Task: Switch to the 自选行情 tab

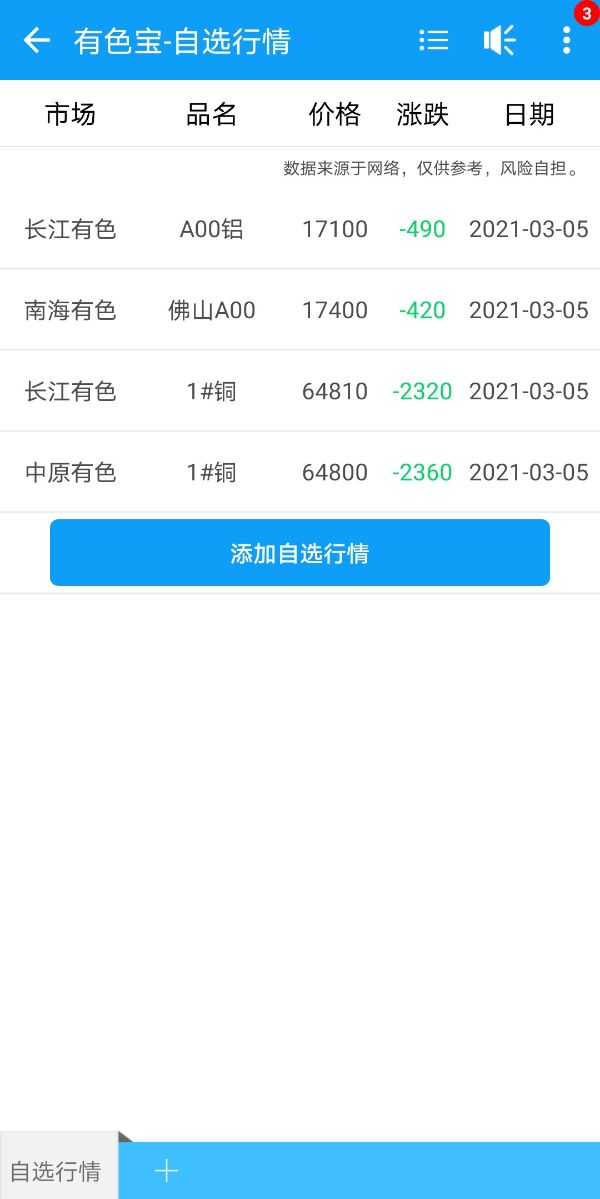Action: tap(57, 1171)
